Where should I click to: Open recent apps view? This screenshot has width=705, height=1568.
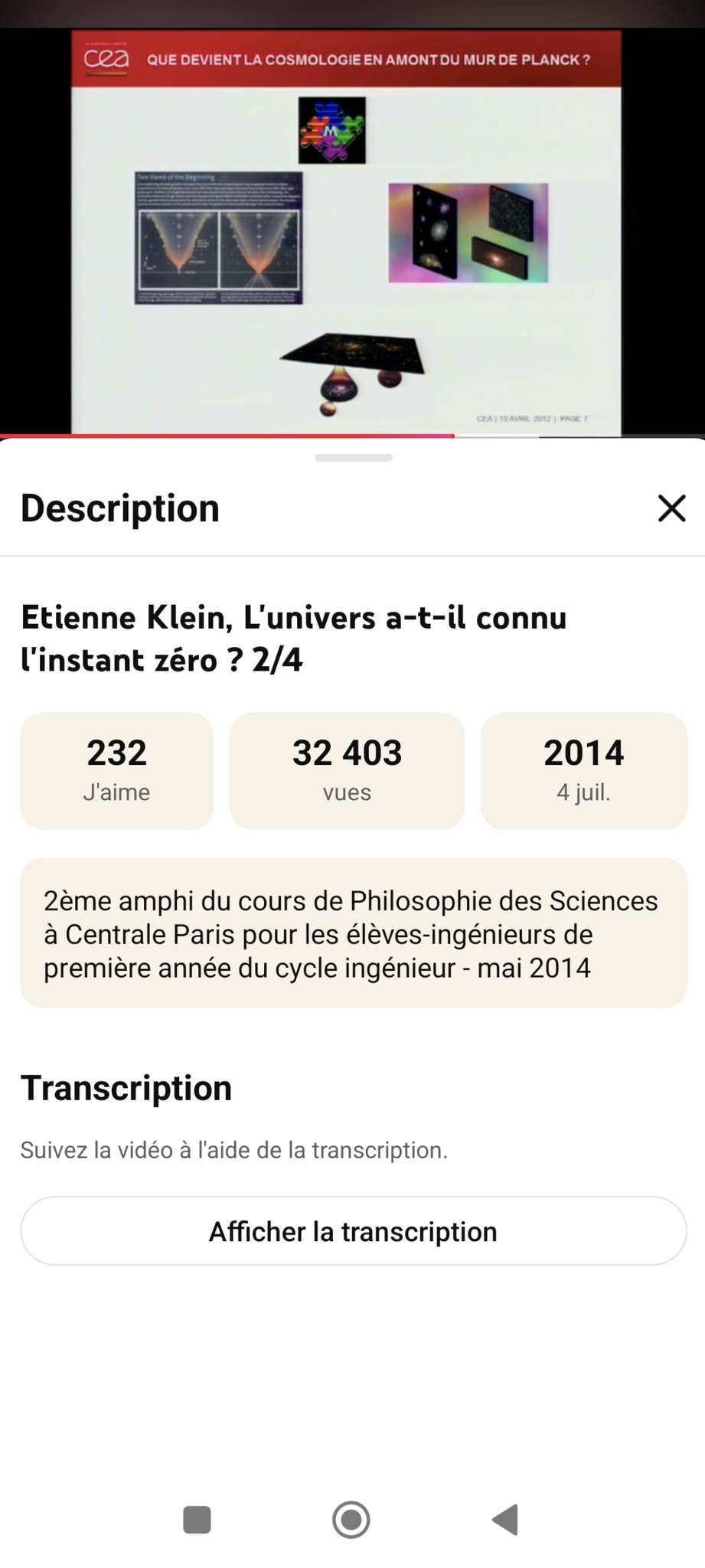coord(197,1520)
